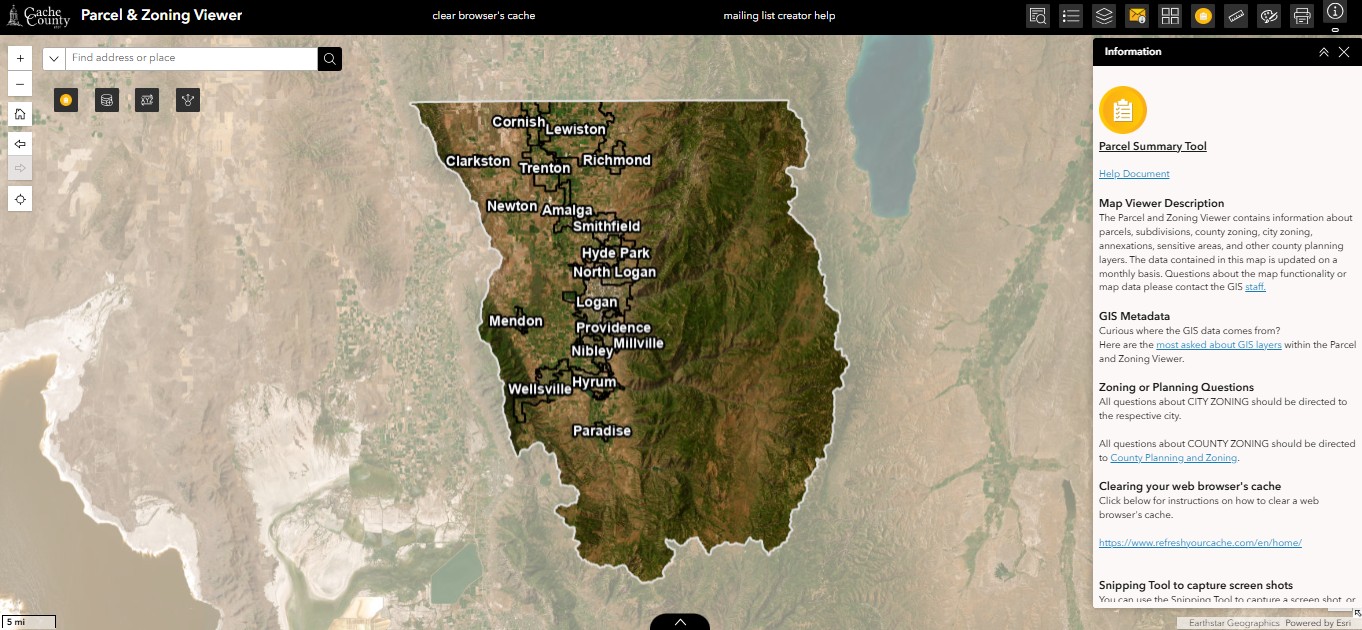
Task: Return to the default home extent
Action: click(x=20, y=113)
